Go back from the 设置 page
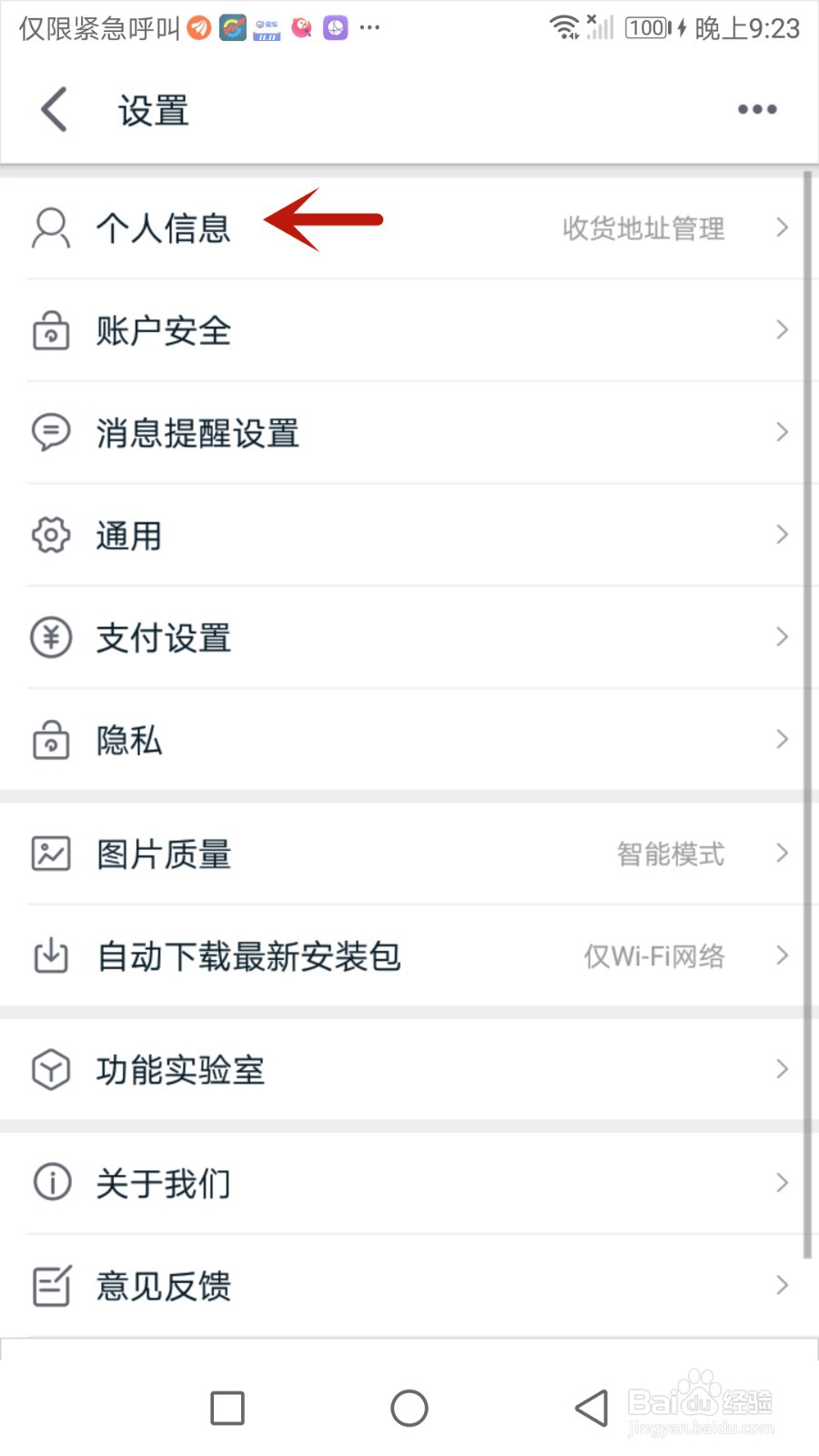This screenshot has height=1456, width=819. click(x=55, y=110)
